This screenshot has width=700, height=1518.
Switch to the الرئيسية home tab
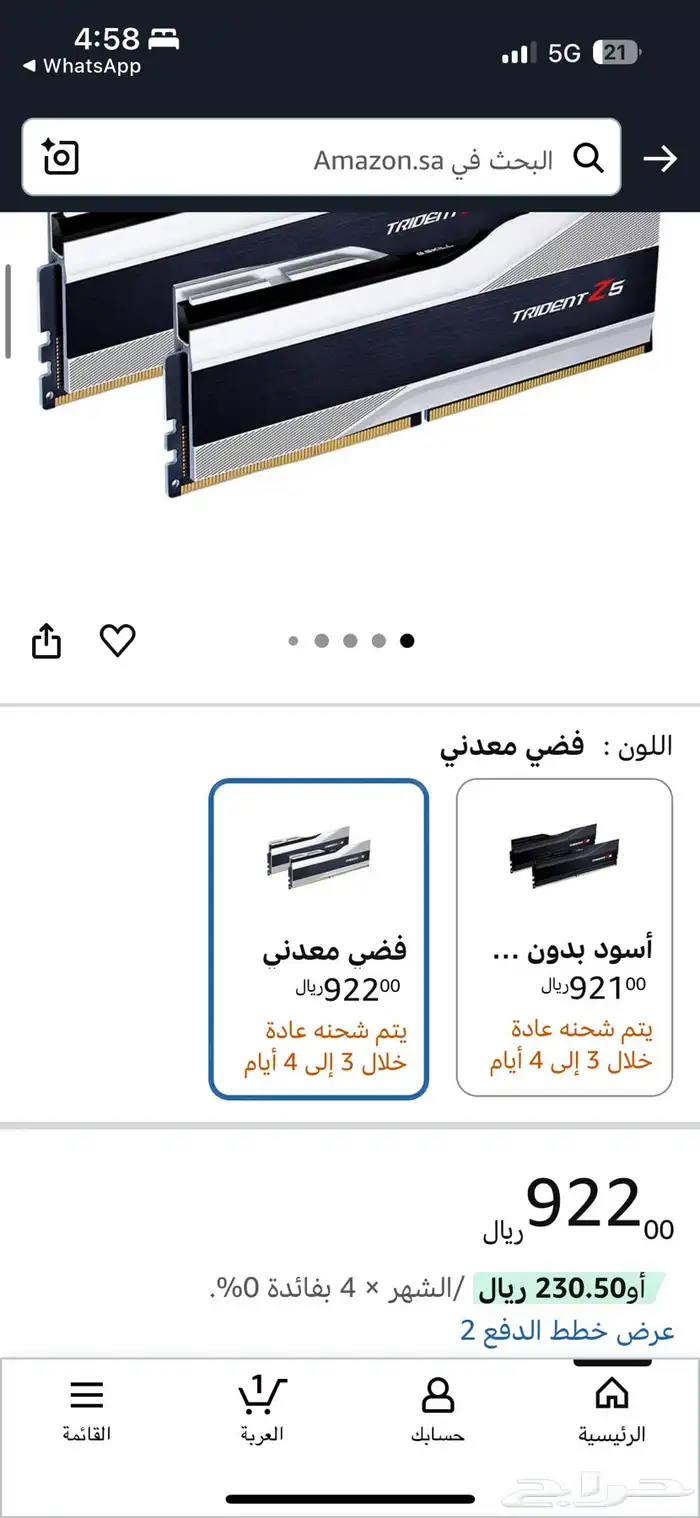pyautogui.click(x=612, y=1408)
